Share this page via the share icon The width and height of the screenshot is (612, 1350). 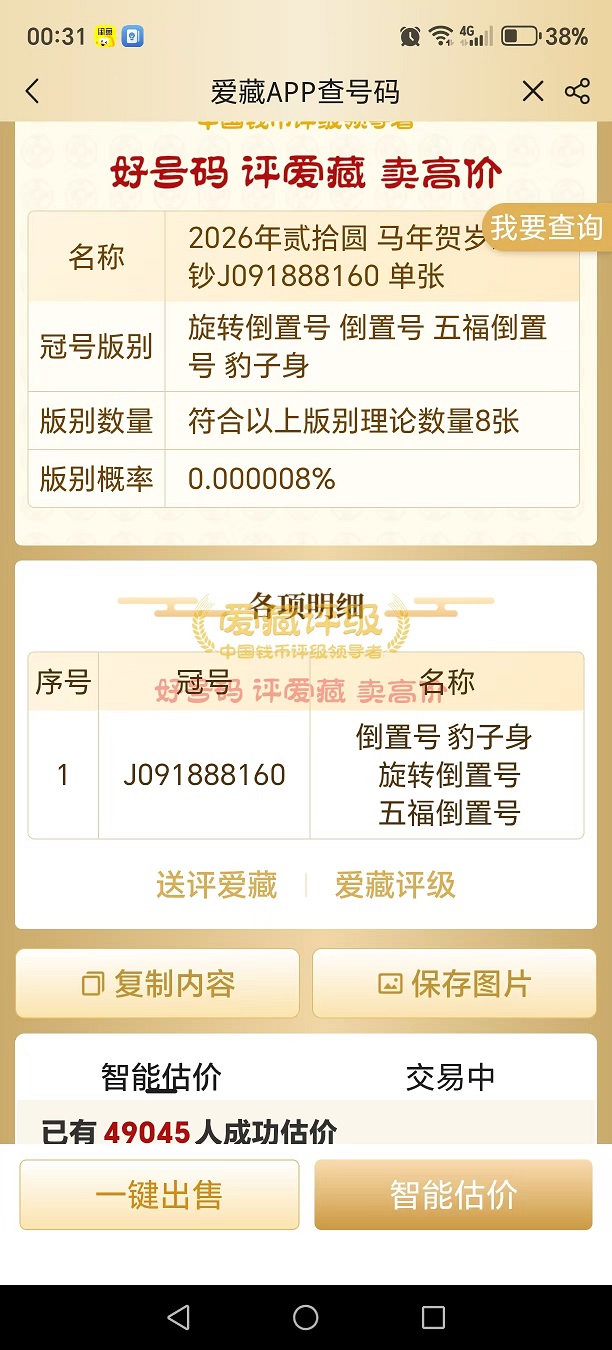pyautogui.click(x=577, y=92)
